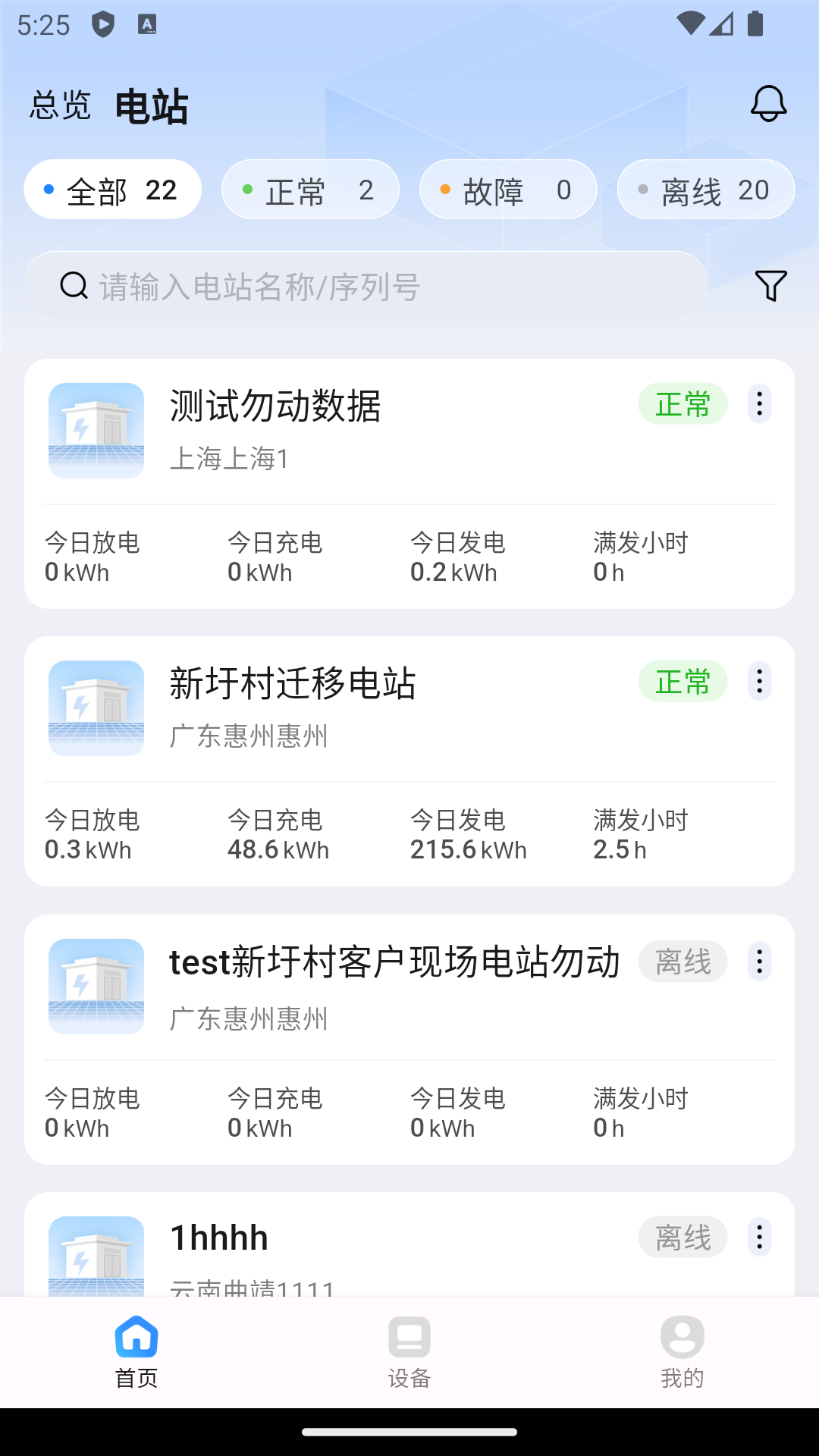Screen dimensions: 819x1456
Task: Switch to the 总览 tab
Action: (x=61, y=105)
